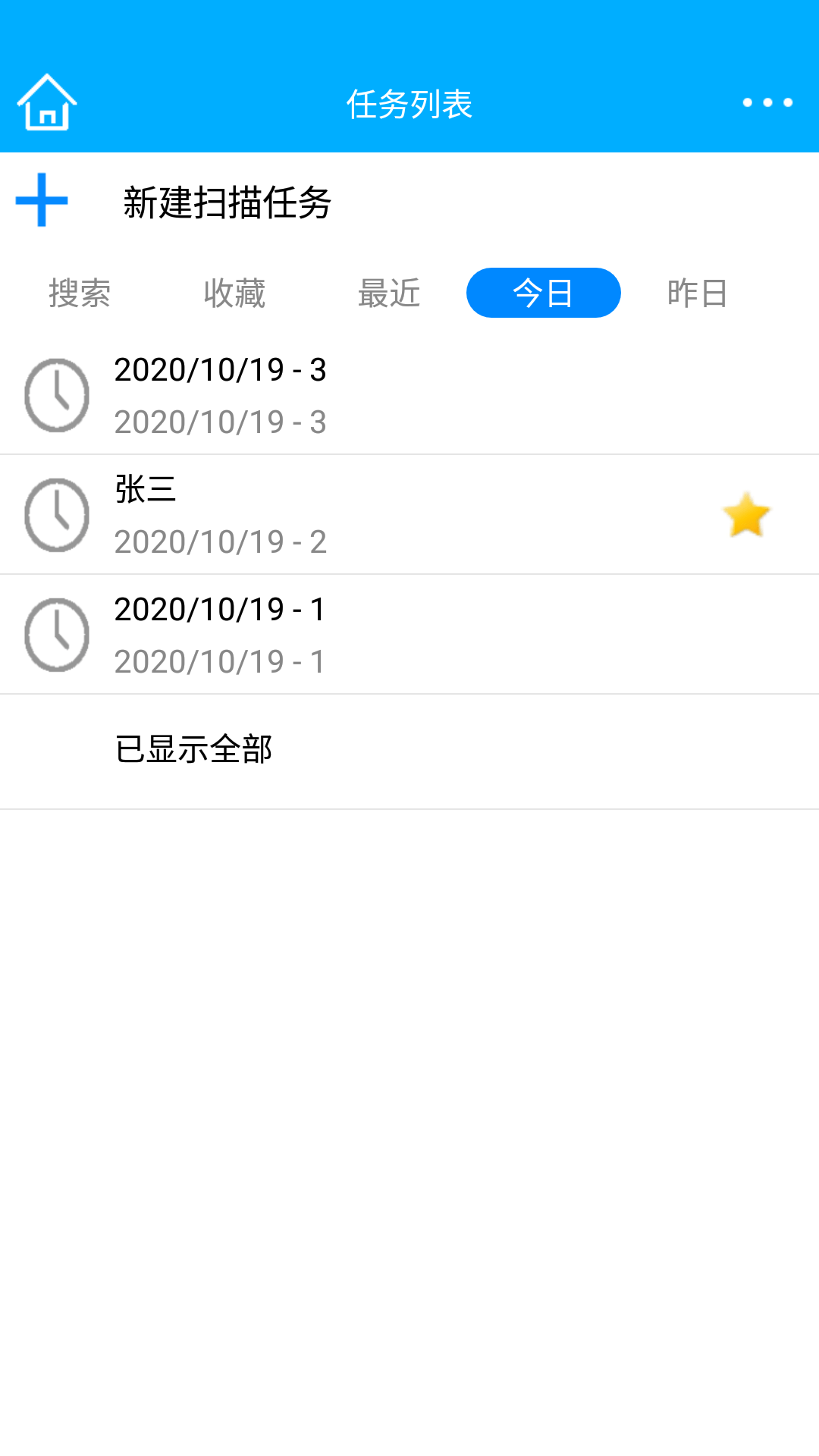Open the 张三 task
Screen dimensions: 819x1456
409,515
